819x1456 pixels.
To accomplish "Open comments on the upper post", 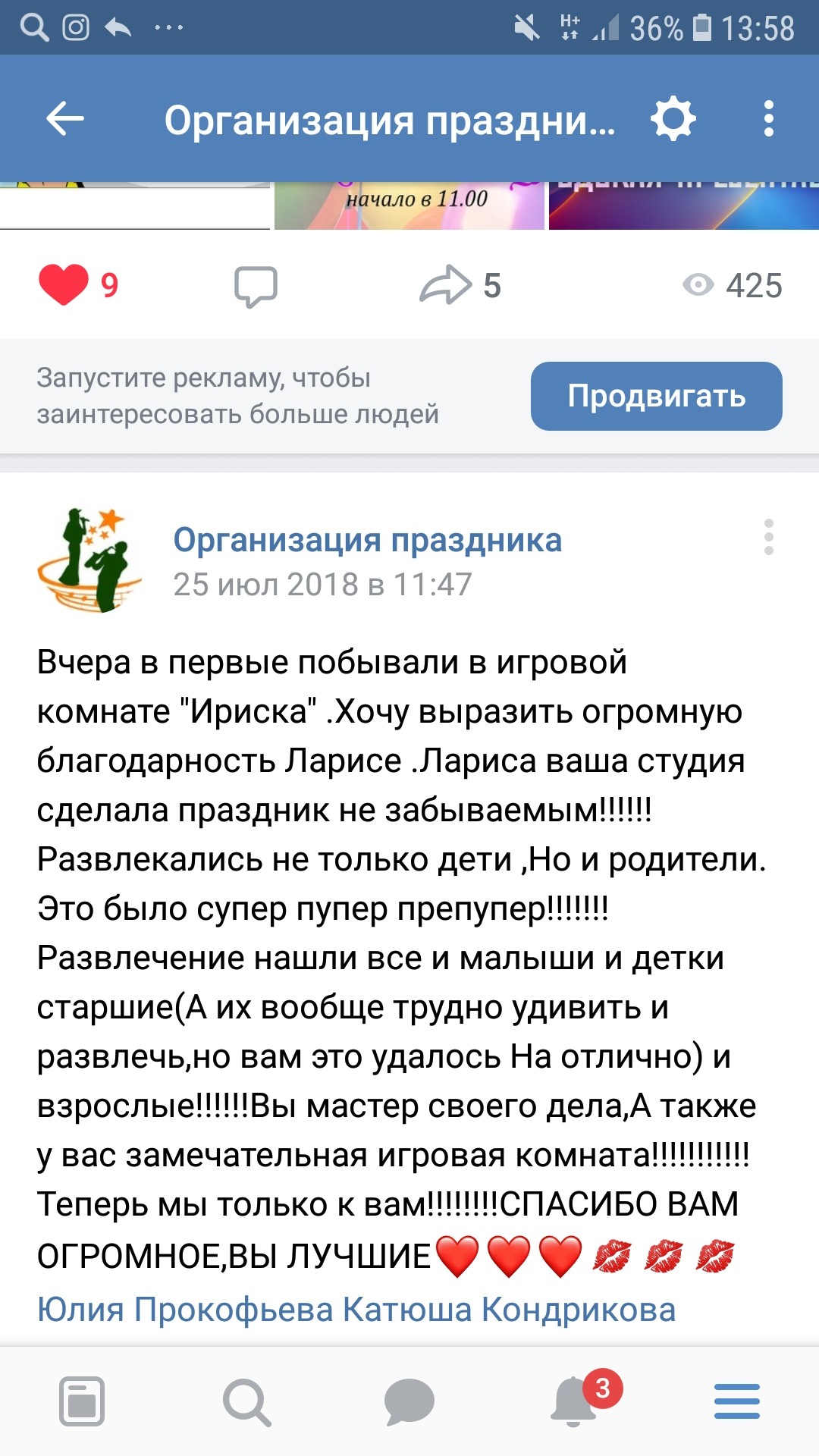I will (x=256, y=286).
